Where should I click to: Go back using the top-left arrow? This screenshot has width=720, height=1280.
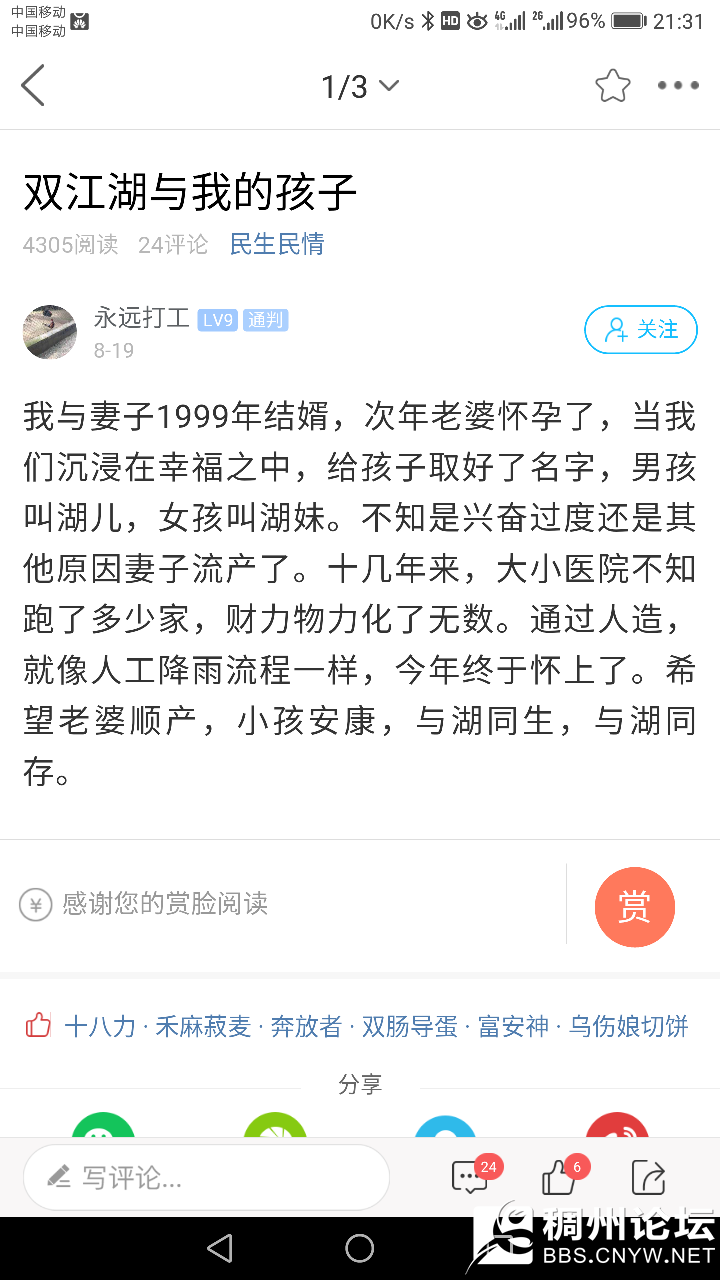[34, 86]
